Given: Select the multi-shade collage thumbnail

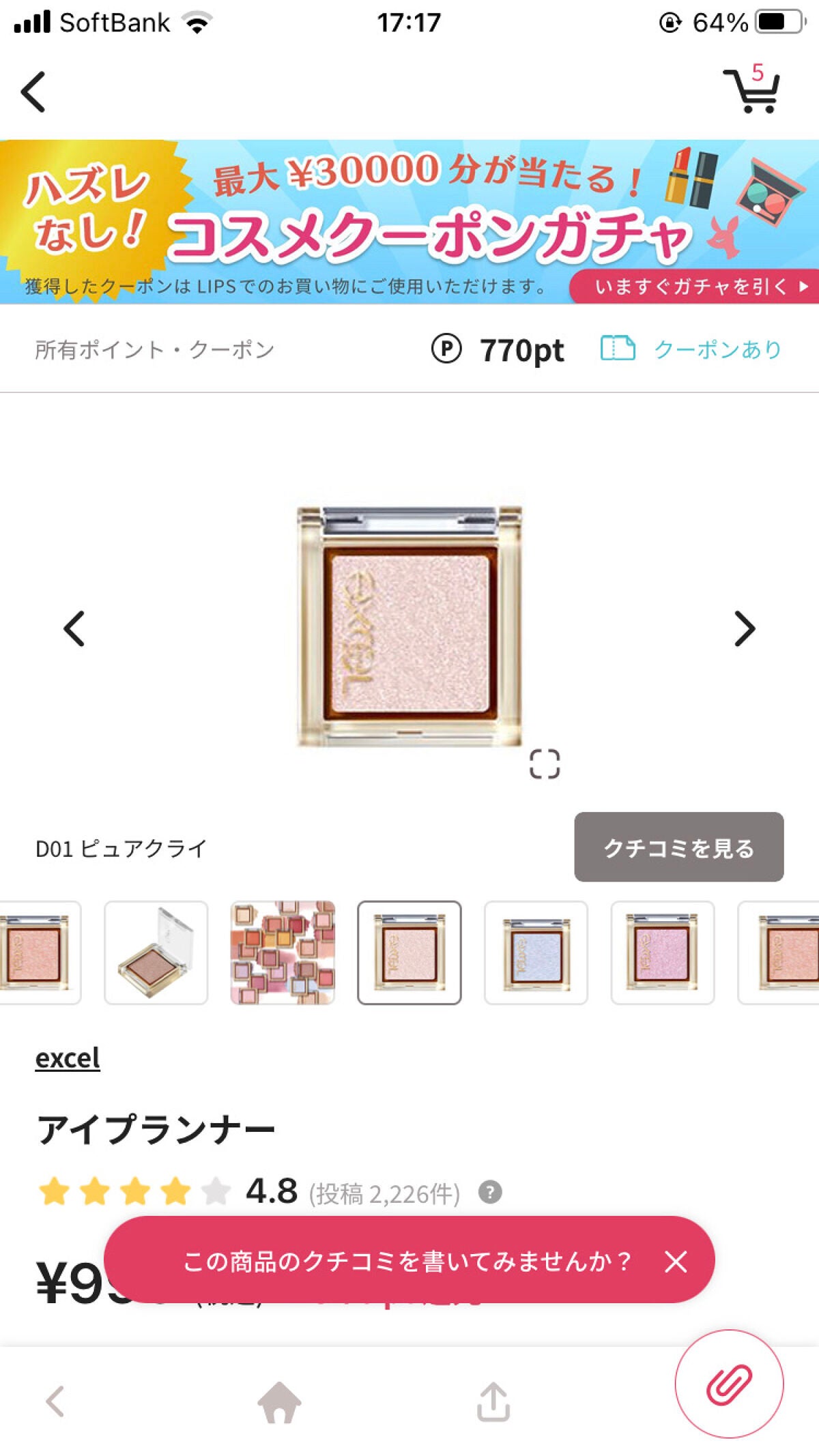Looking at the screenshot, I should [x=283, y=952].
